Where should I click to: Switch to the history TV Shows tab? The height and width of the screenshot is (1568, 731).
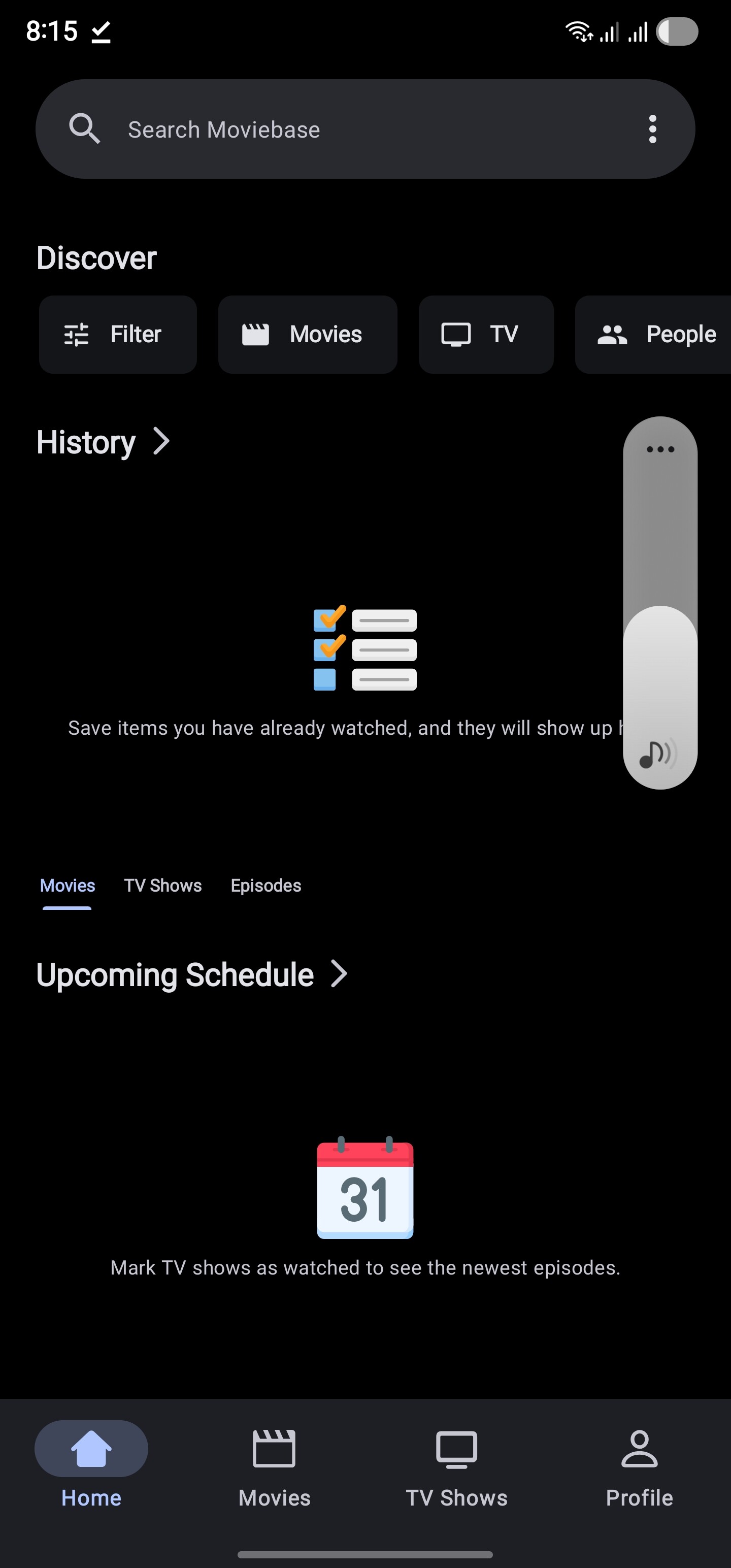(162, 885)
